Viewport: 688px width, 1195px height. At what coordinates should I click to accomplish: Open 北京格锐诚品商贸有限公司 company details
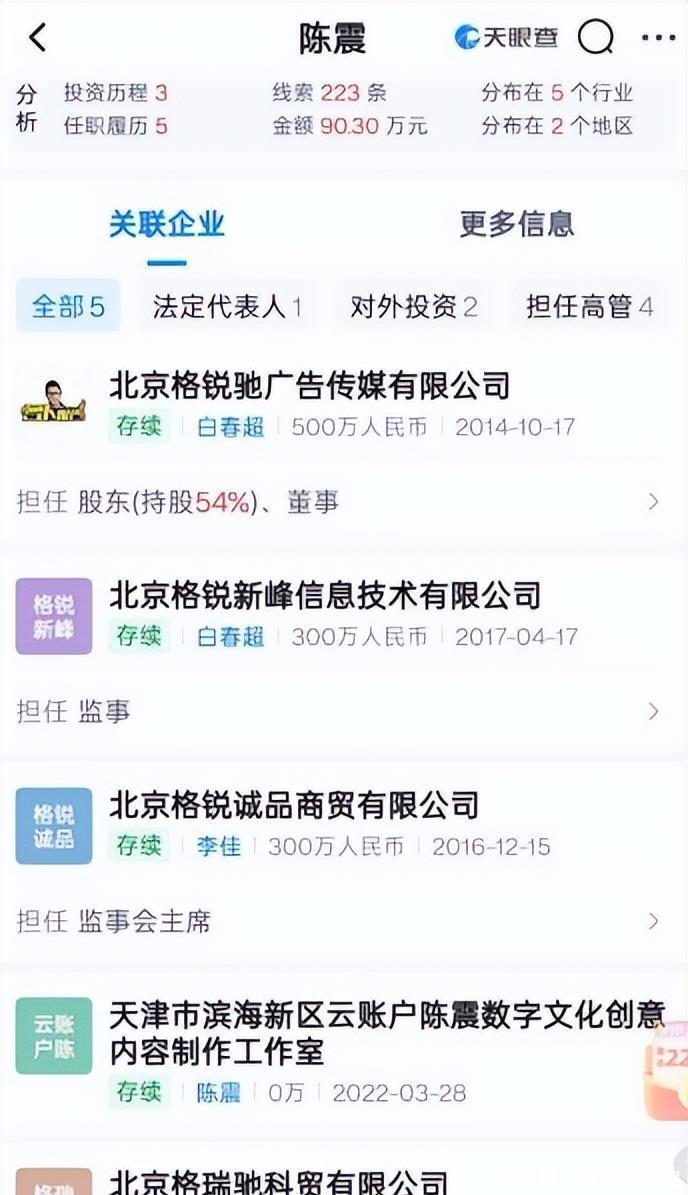click(294, 805)
